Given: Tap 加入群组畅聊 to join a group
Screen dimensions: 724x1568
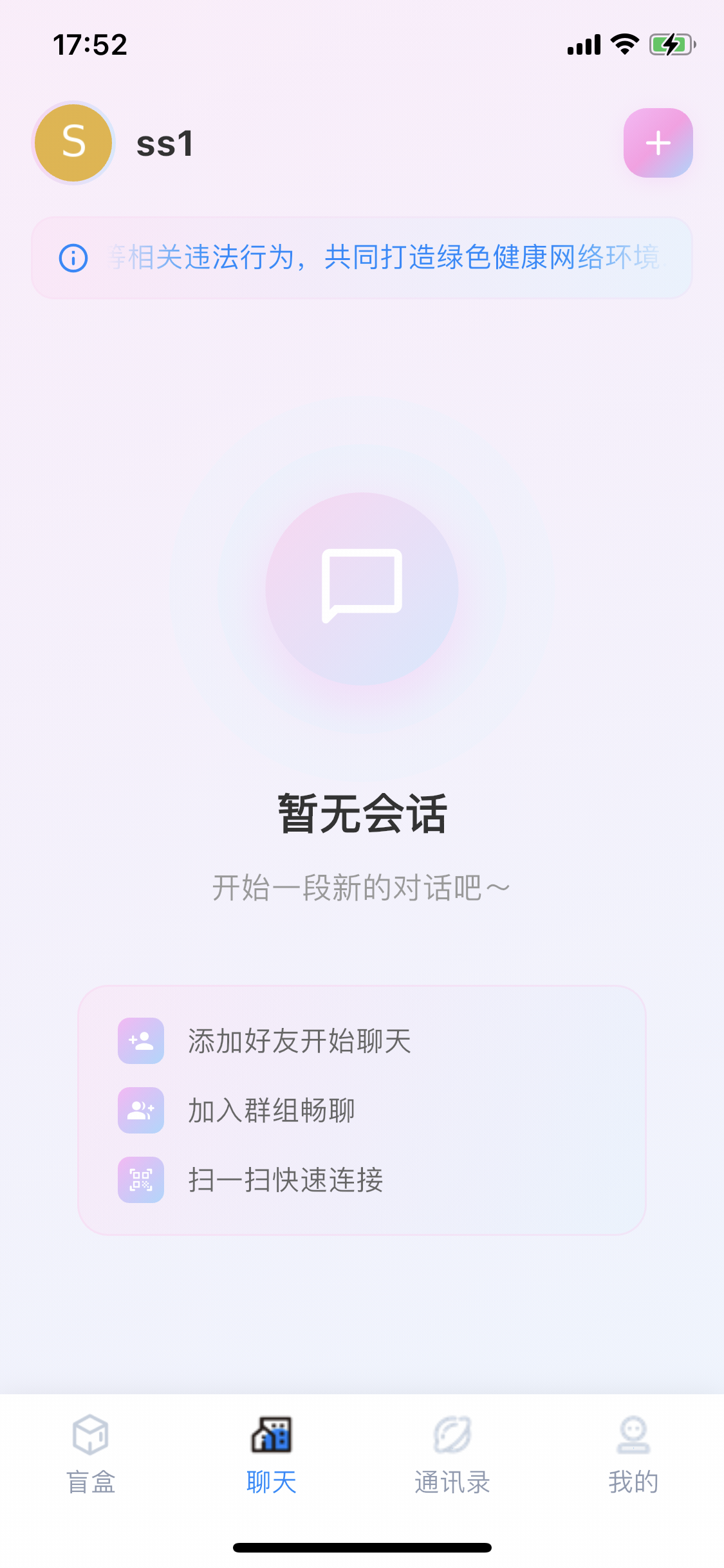Looking at the screenshot, I should coord(271,1112).
